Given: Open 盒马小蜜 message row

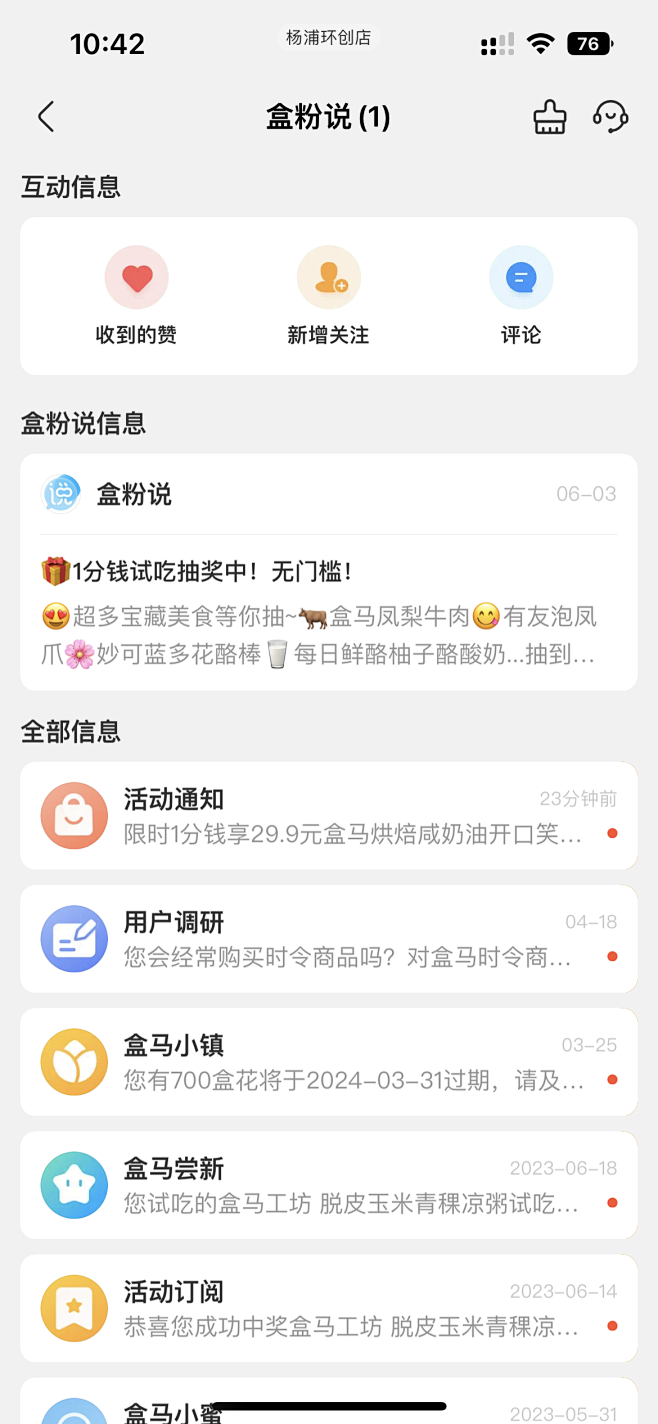Looking at the screenshot, I should coord(329,1401).
